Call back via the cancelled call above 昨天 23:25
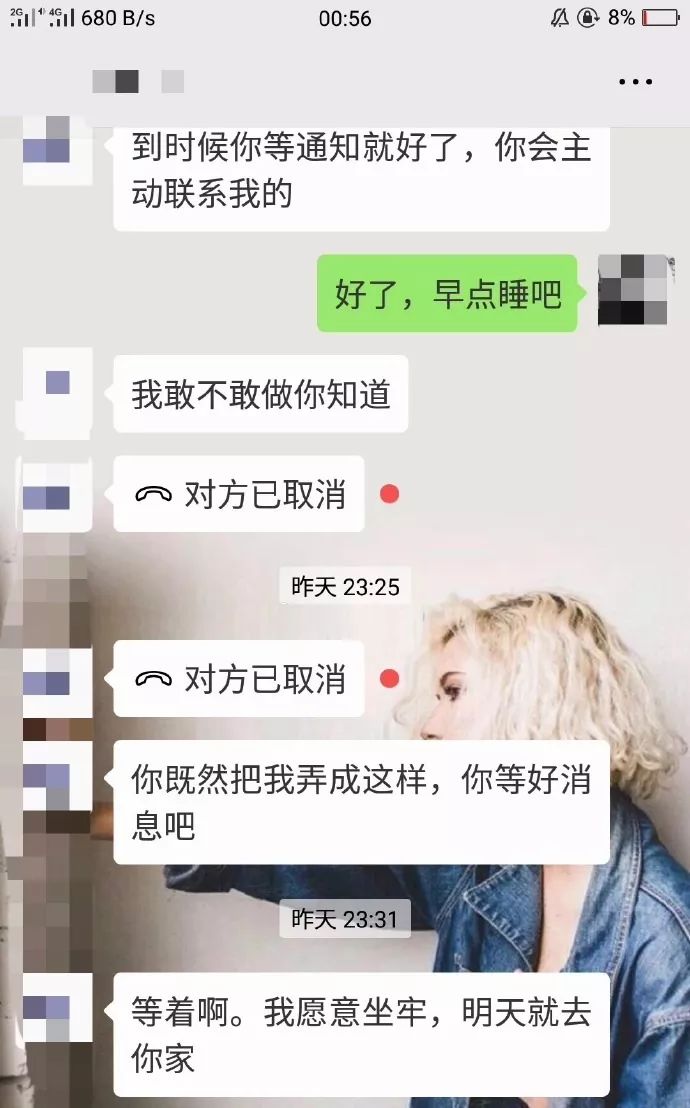 point(239,494)
